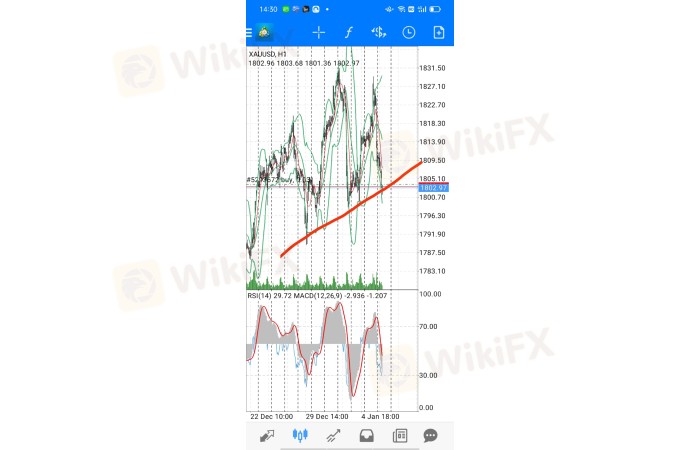Open the News tab
Viewport: 700px width, 450px height.
click(x=399, y=436)
